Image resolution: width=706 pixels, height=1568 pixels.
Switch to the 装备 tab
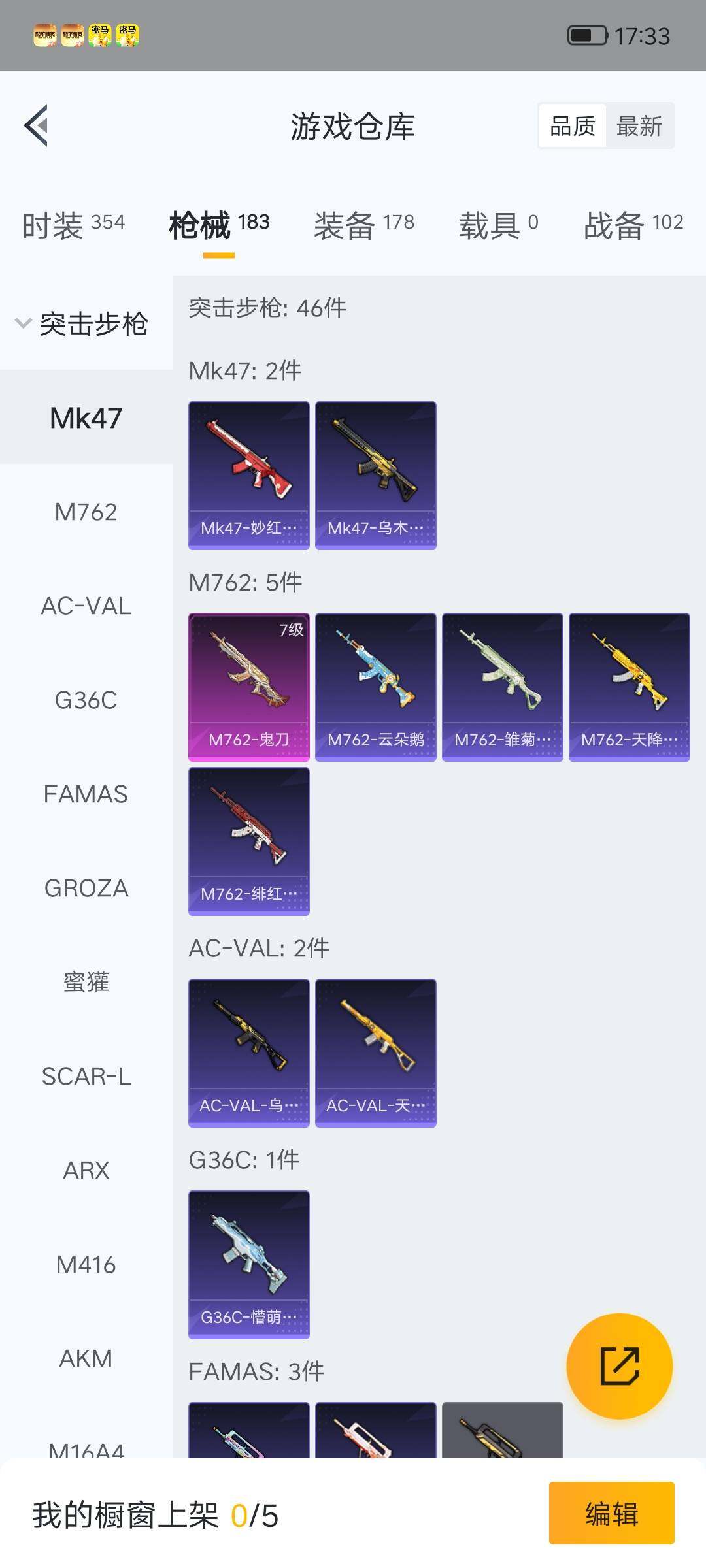tap(364, 225)
